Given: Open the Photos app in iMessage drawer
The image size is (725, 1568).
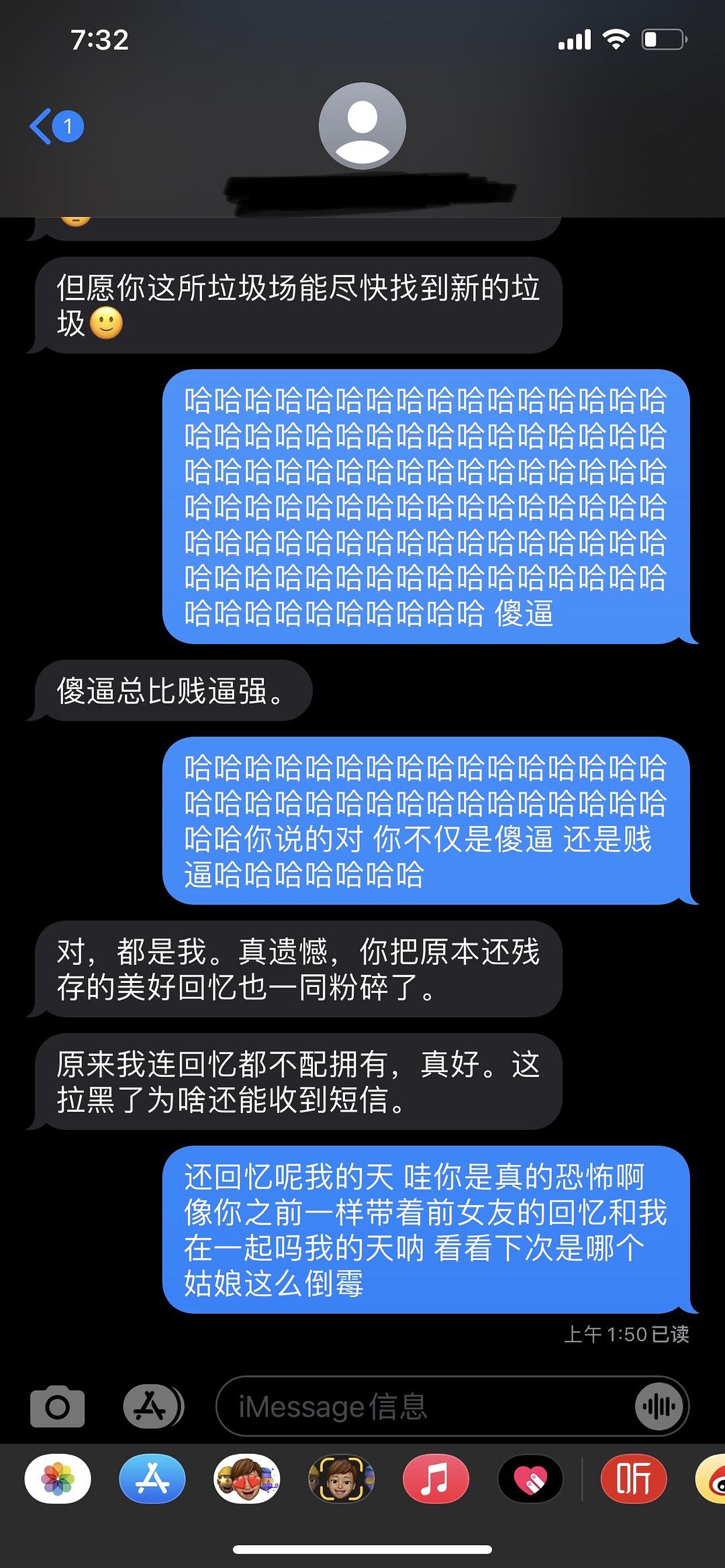Looking at the screenshot, I should tap(58, 1479).
